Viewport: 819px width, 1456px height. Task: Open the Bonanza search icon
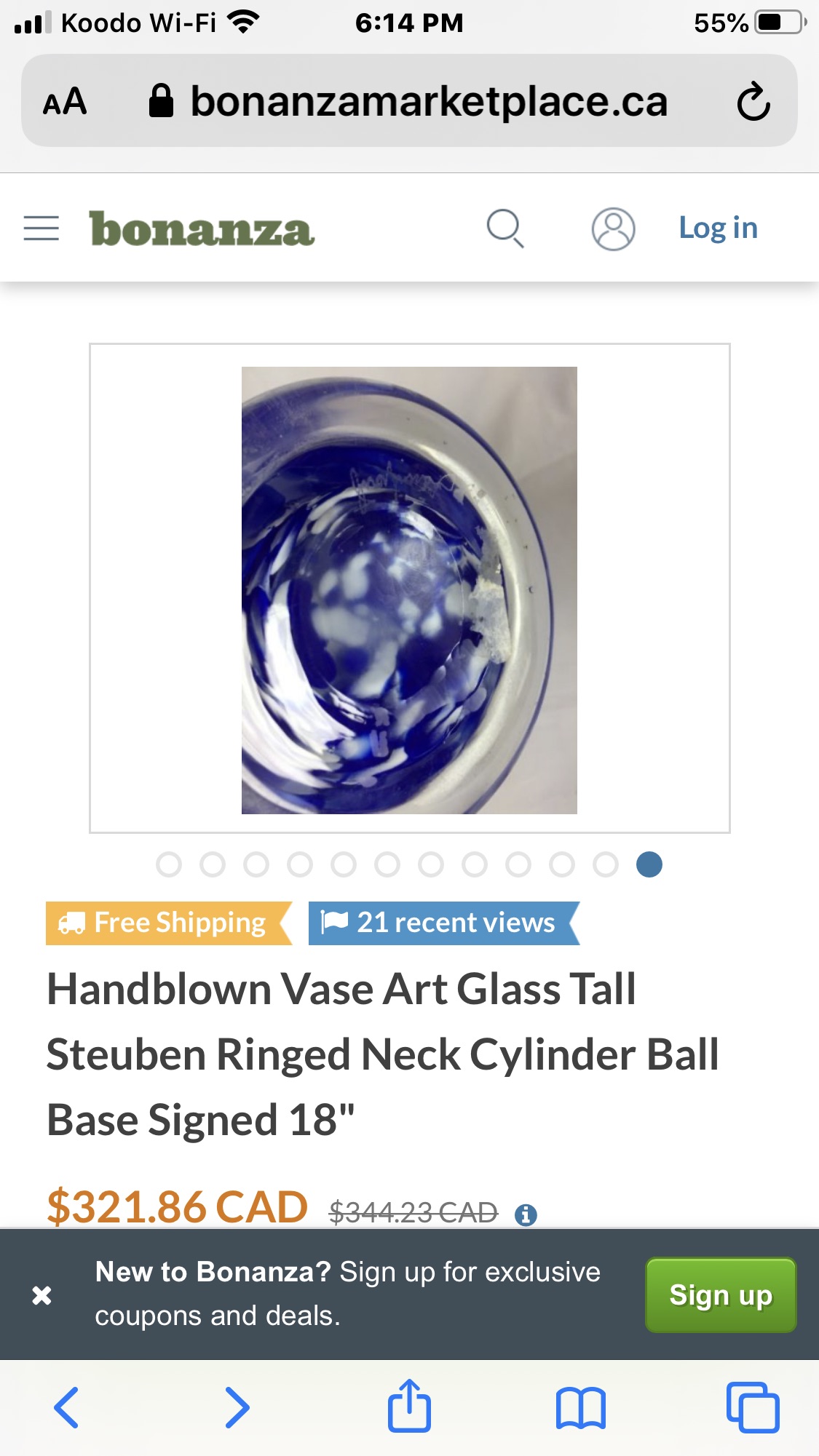click(x=505, y=228)
